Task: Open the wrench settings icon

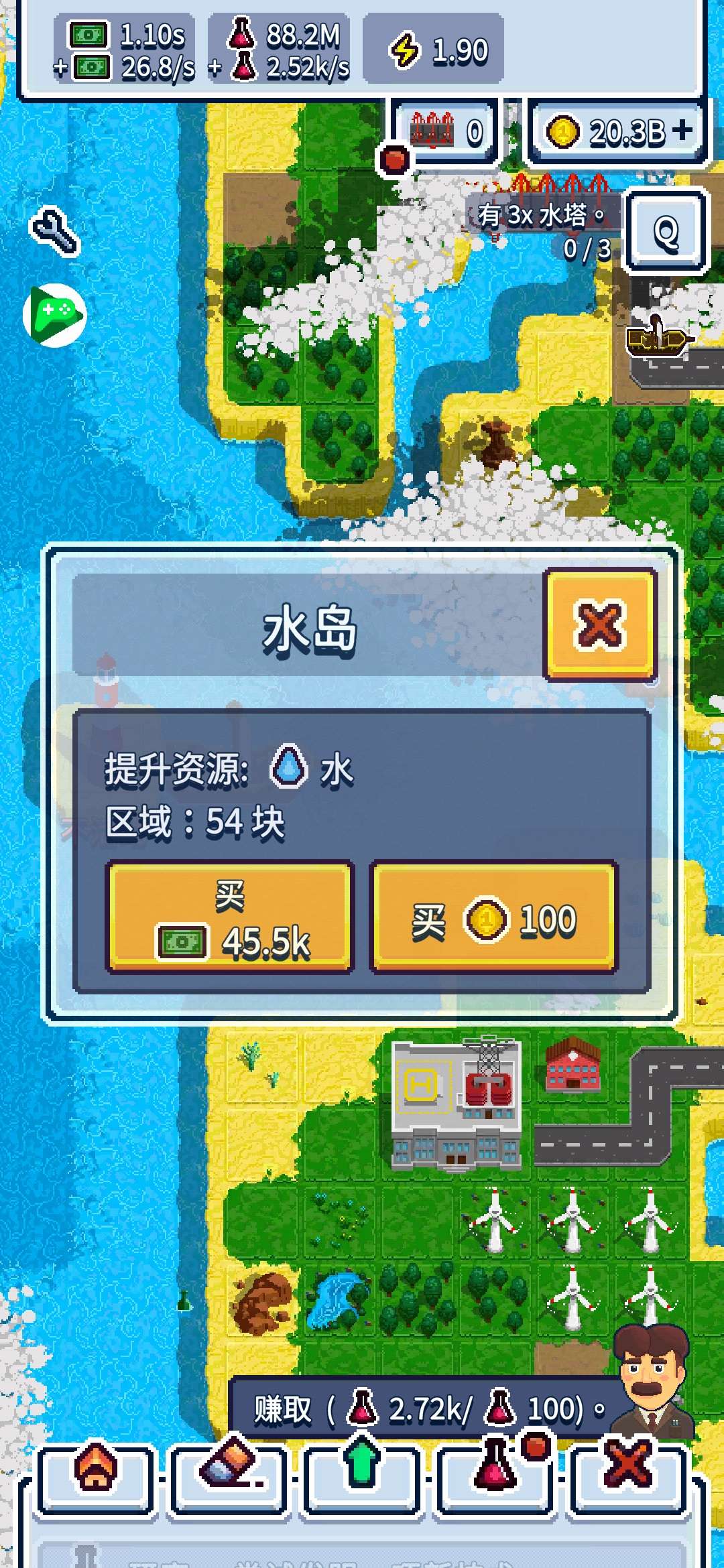Action: [55, 232]
